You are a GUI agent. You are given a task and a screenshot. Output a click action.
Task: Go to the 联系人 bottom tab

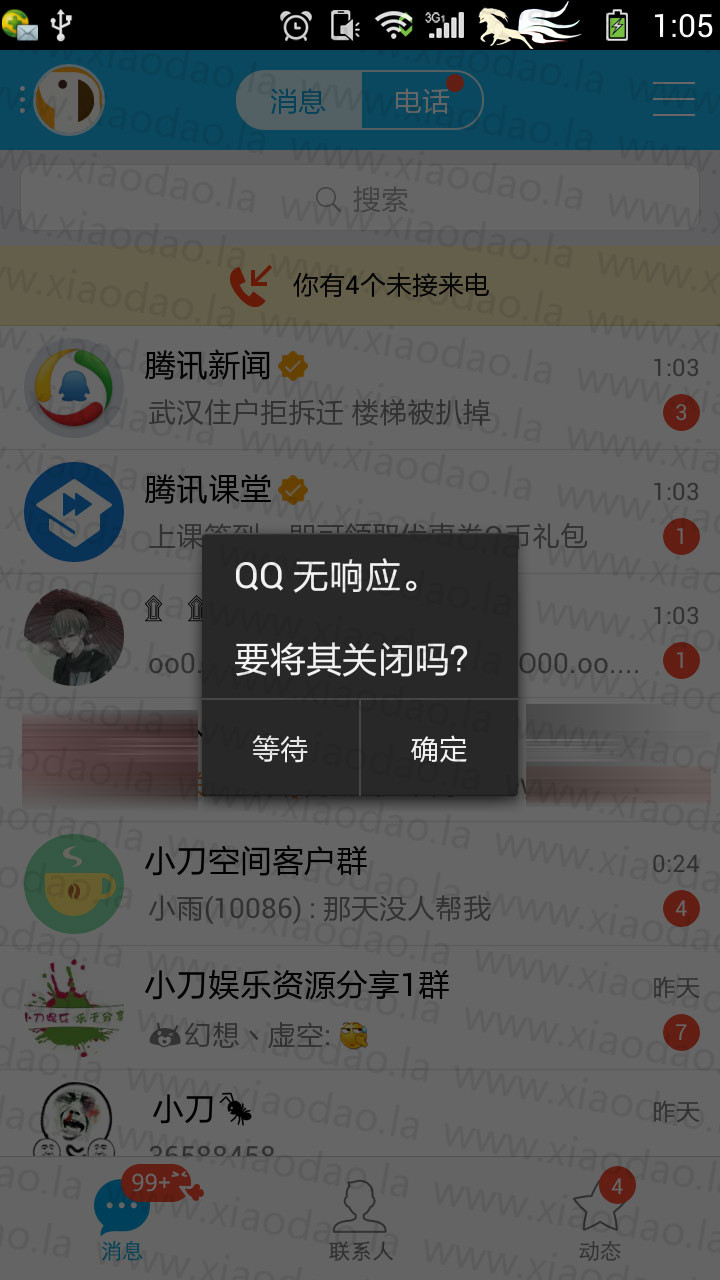(x=360, y=1220)
